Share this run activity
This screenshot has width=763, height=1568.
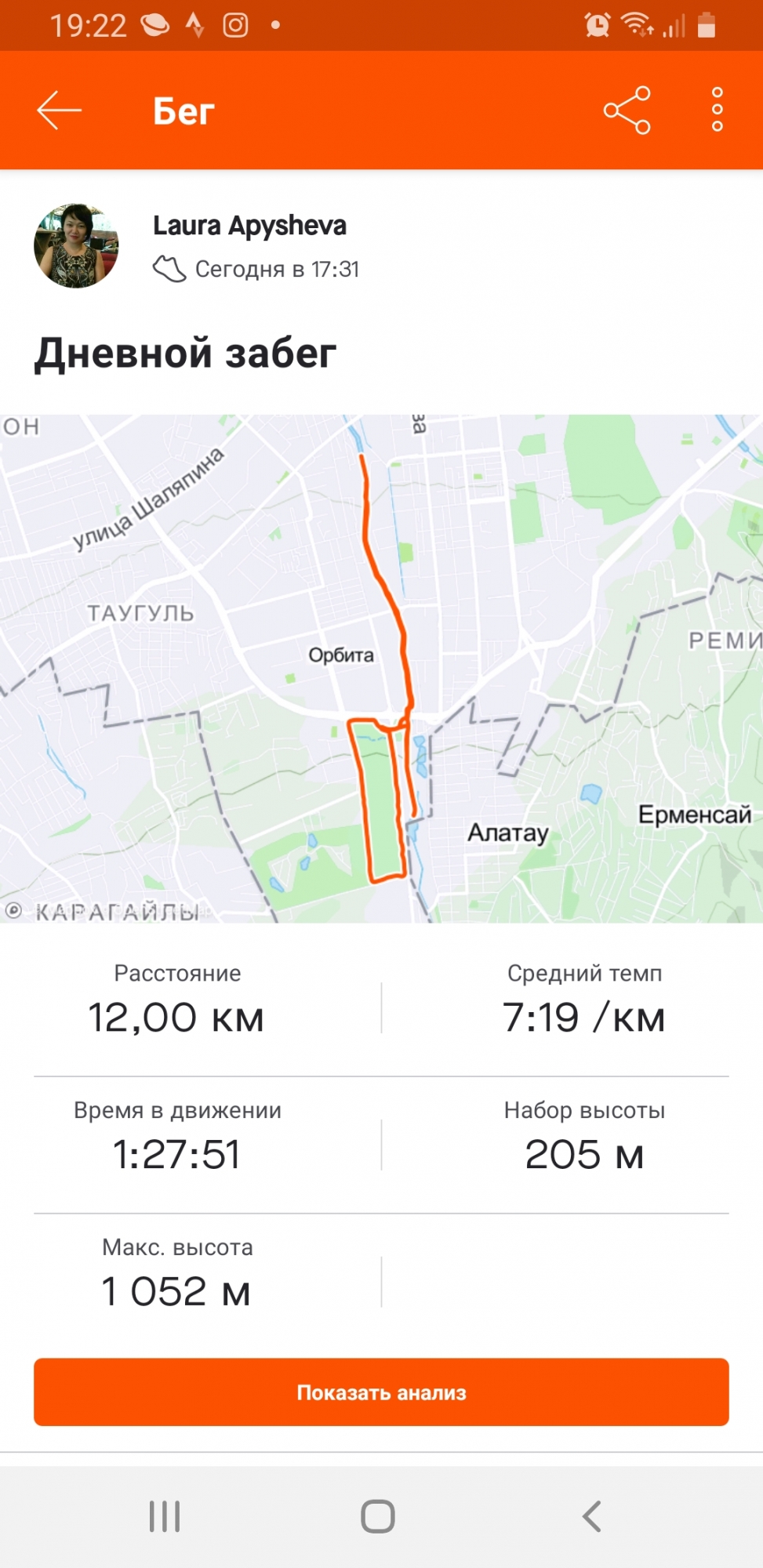point(627,111)
